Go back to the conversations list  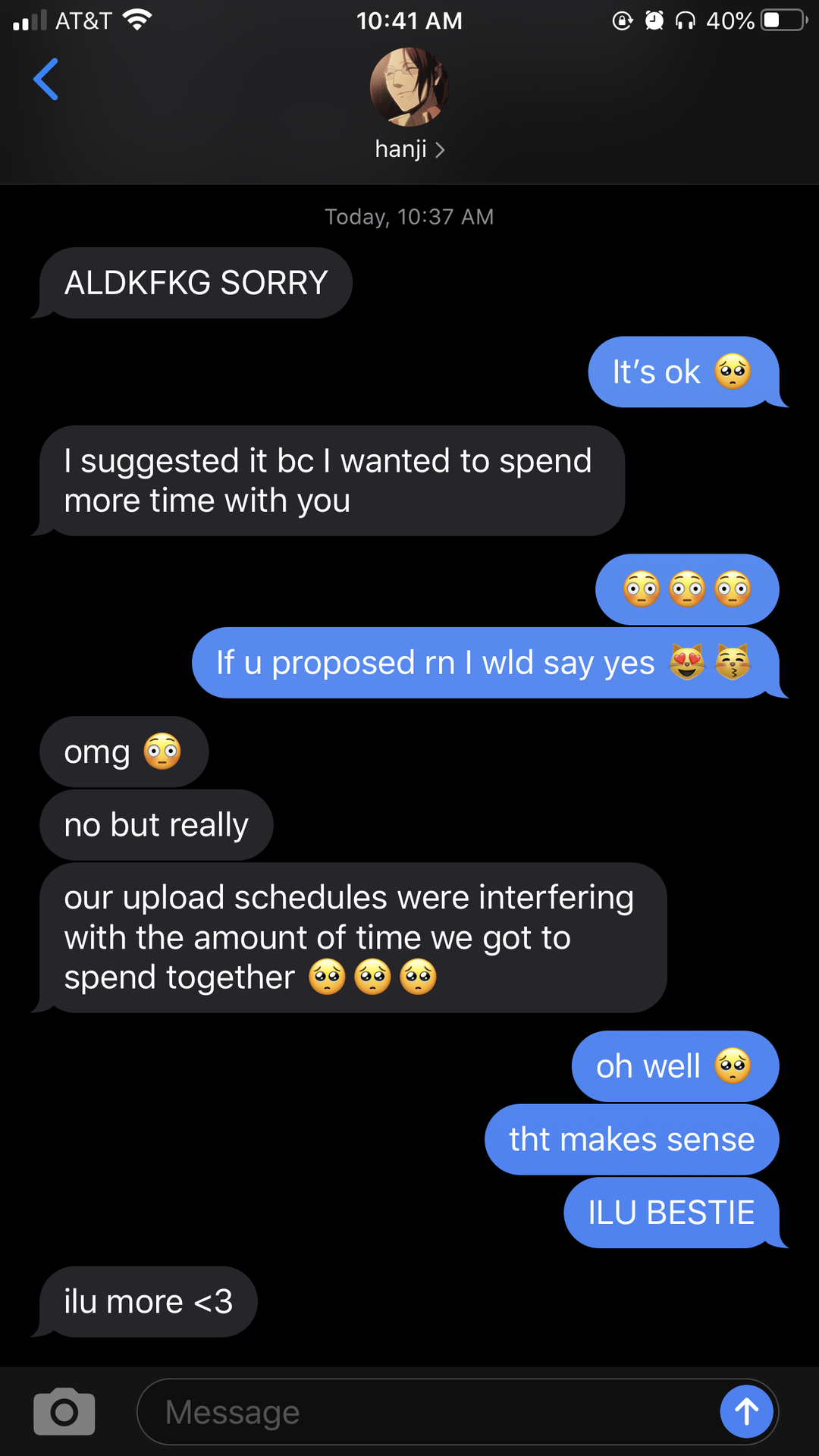45,79
